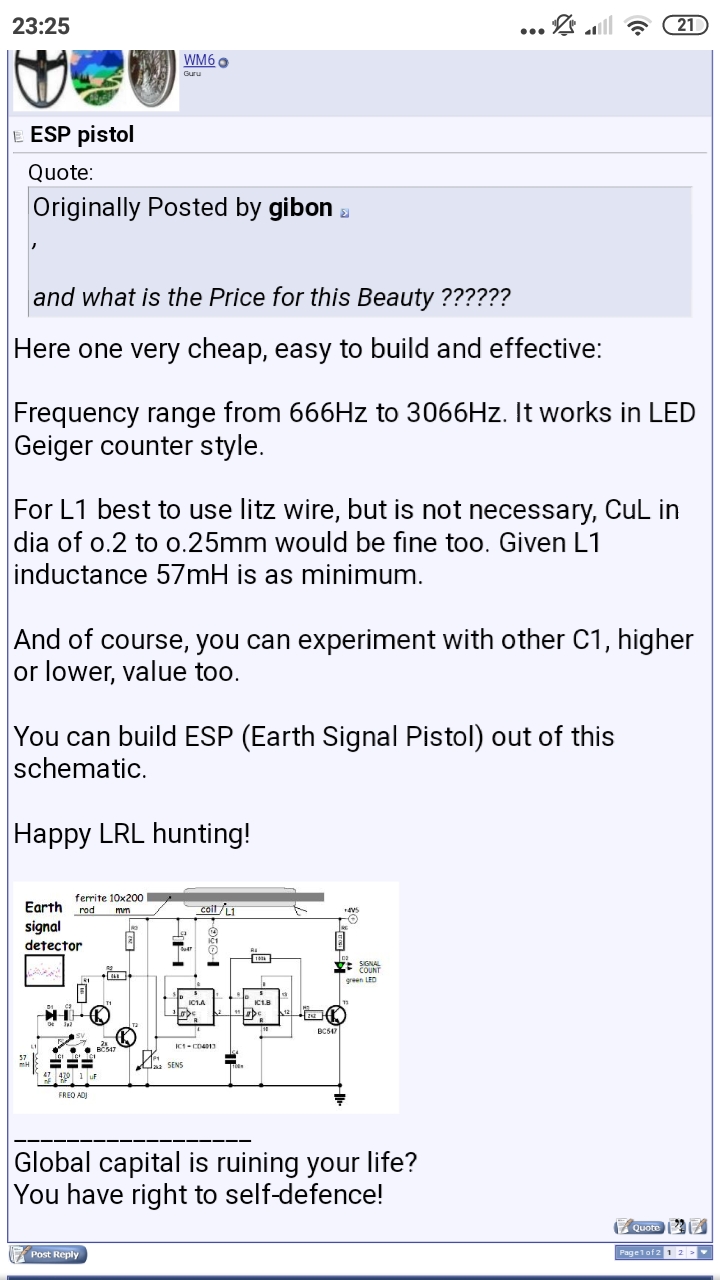Open the Earth signal detector schematic image
The width and height of the screenshot is (720, 1280).
point(206,997)
